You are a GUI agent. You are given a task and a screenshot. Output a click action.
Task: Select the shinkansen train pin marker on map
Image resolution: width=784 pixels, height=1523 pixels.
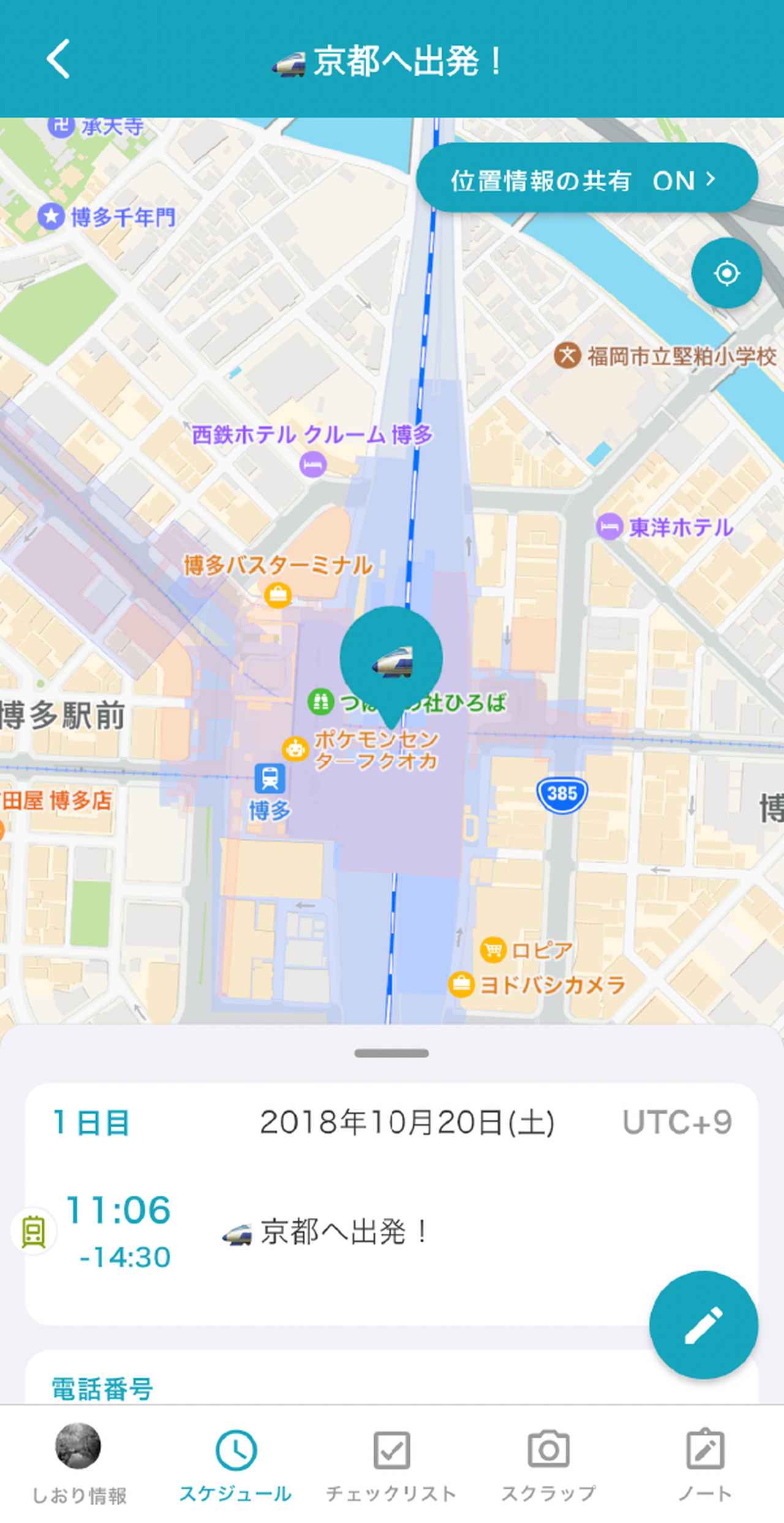pos(392,660)
